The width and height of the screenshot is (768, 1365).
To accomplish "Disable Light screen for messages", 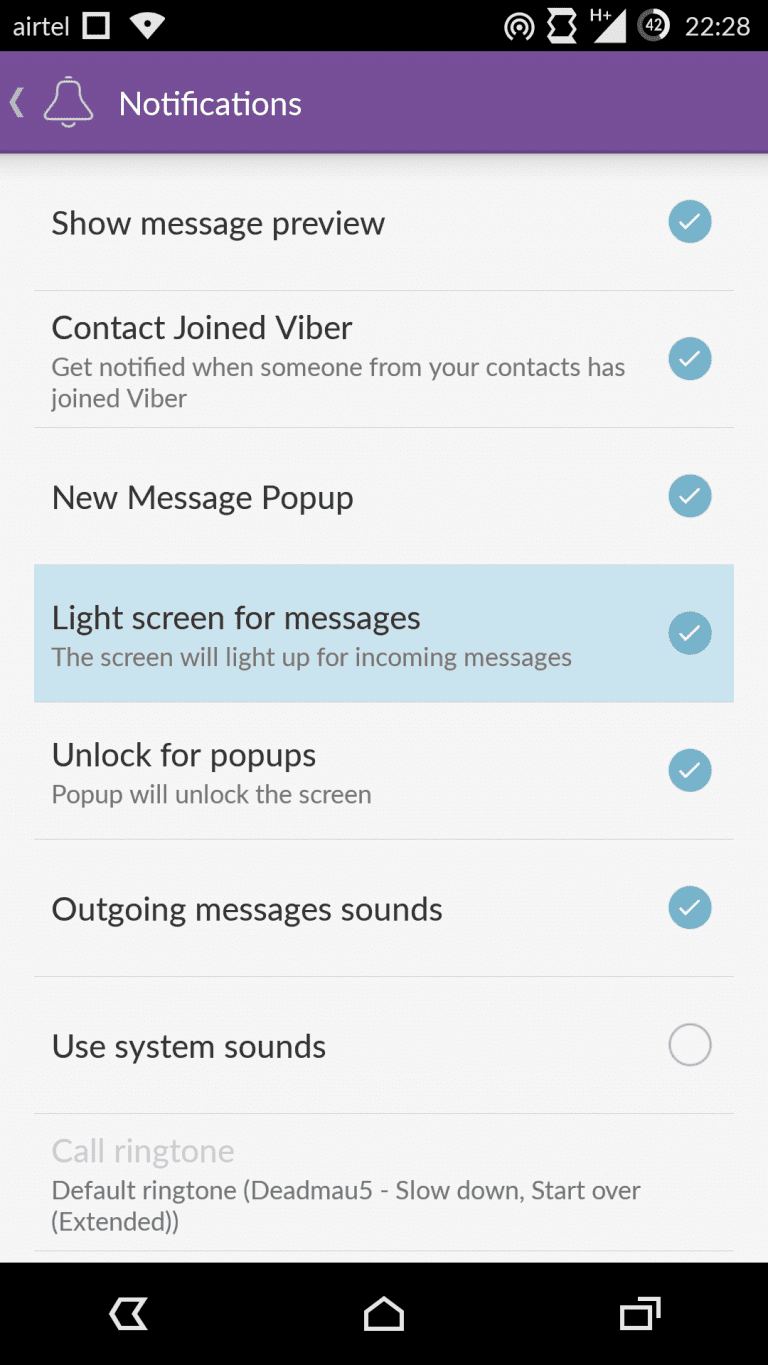I will (x=689, y=632).
